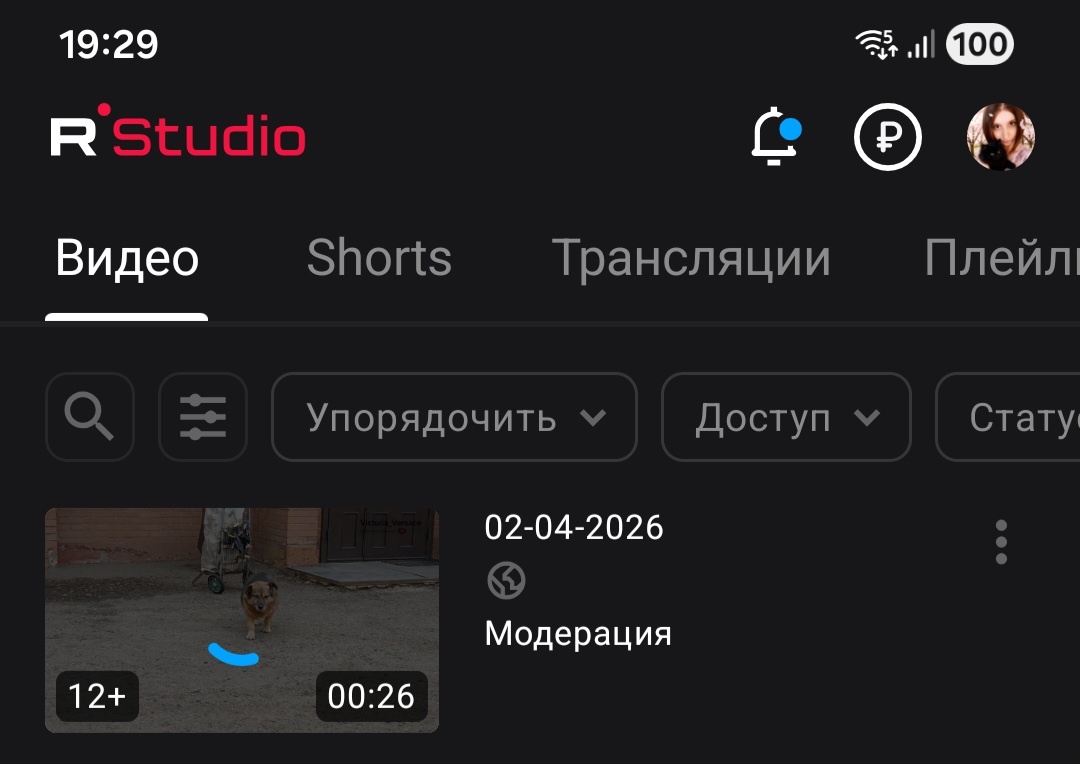Open the notifications bell
This screenshot has width=1080, height=764.
pyautogui.click(x=774, y=137)
